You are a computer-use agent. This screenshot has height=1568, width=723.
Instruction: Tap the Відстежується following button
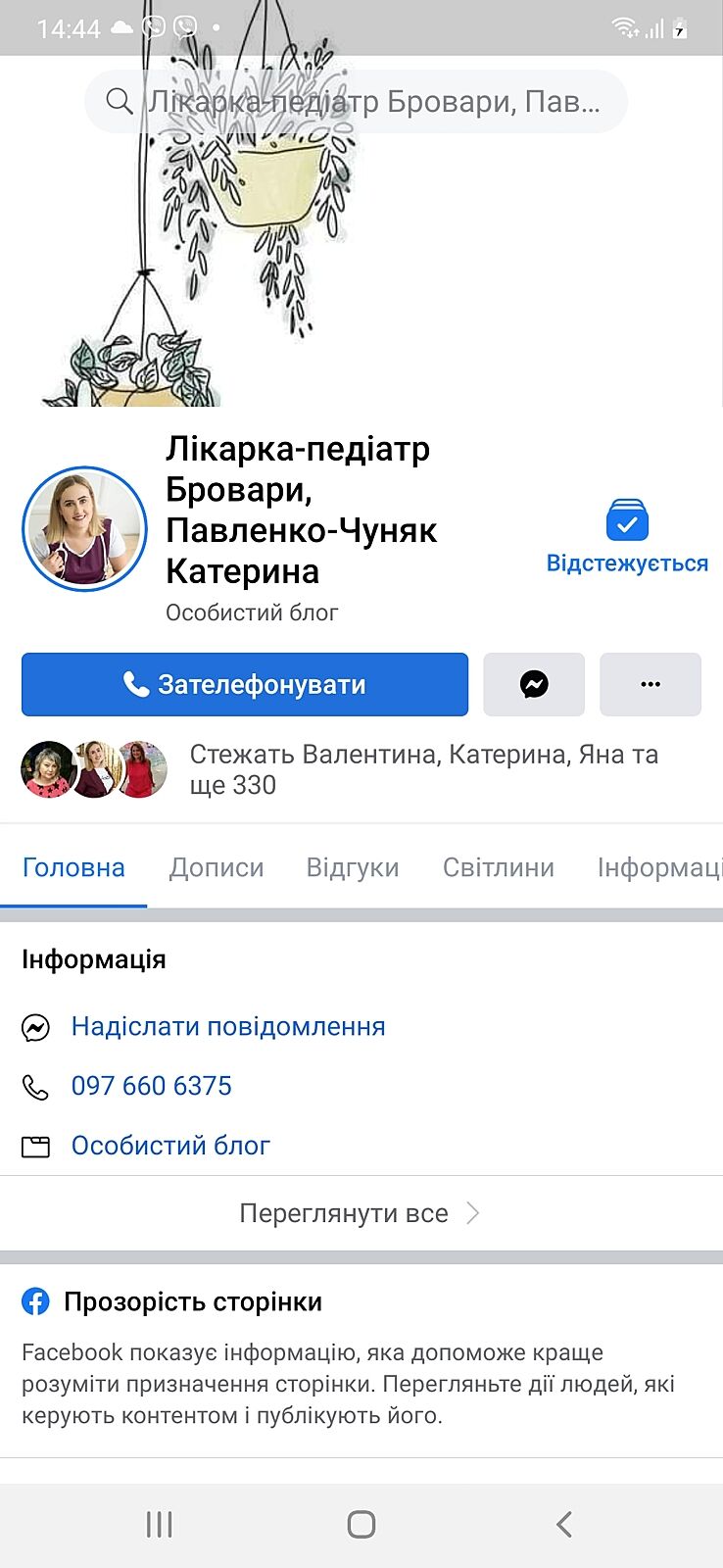pyautogui.click(x=627, y=537)
